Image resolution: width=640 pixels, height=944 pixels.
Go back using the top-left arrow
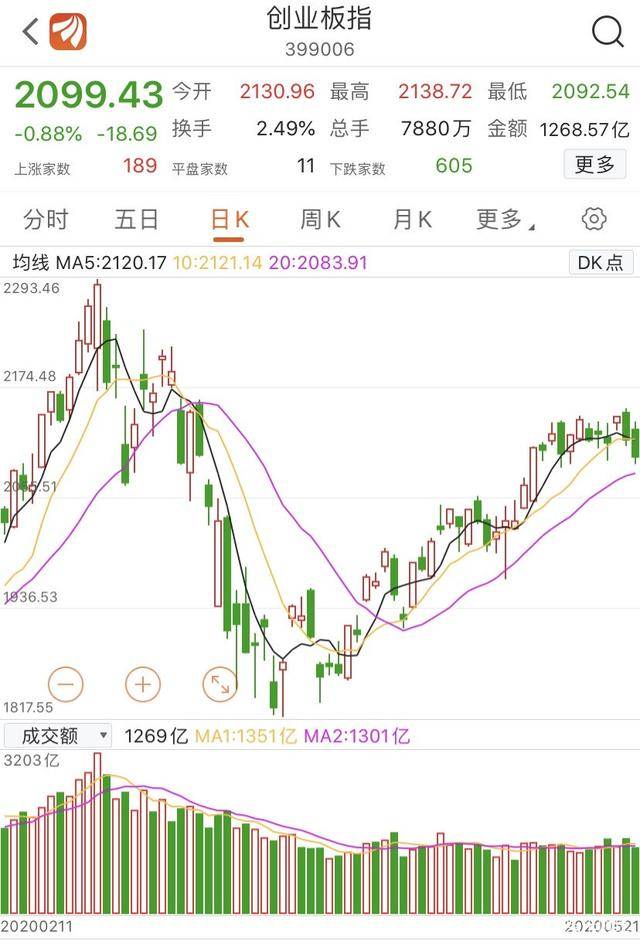[x=30, y=32]
